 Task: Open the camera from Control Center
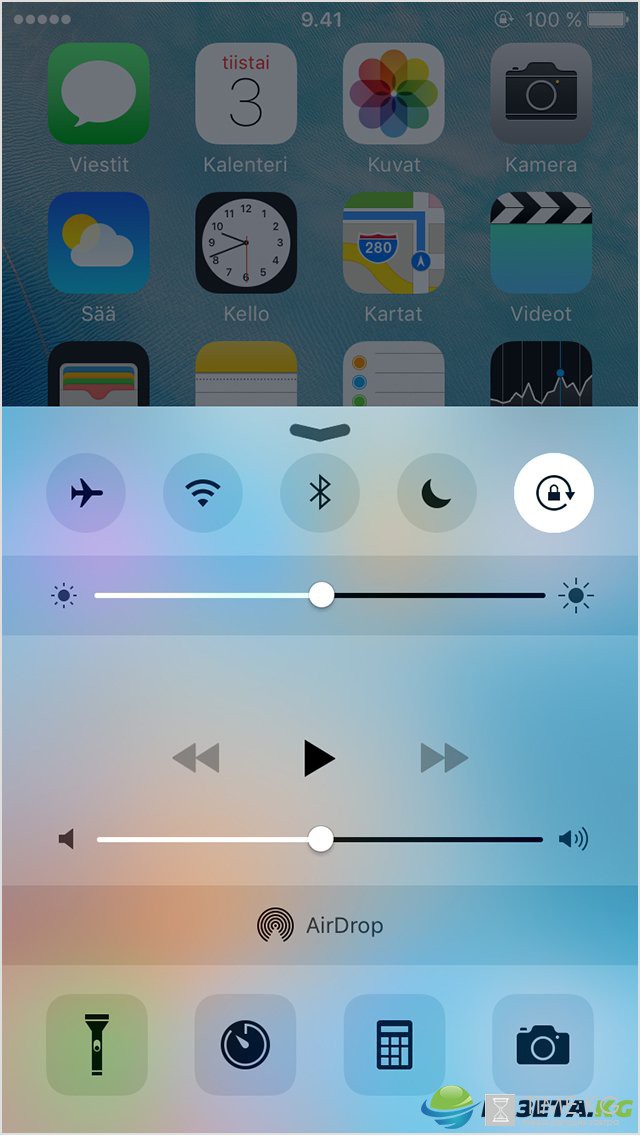point(543,1044)
